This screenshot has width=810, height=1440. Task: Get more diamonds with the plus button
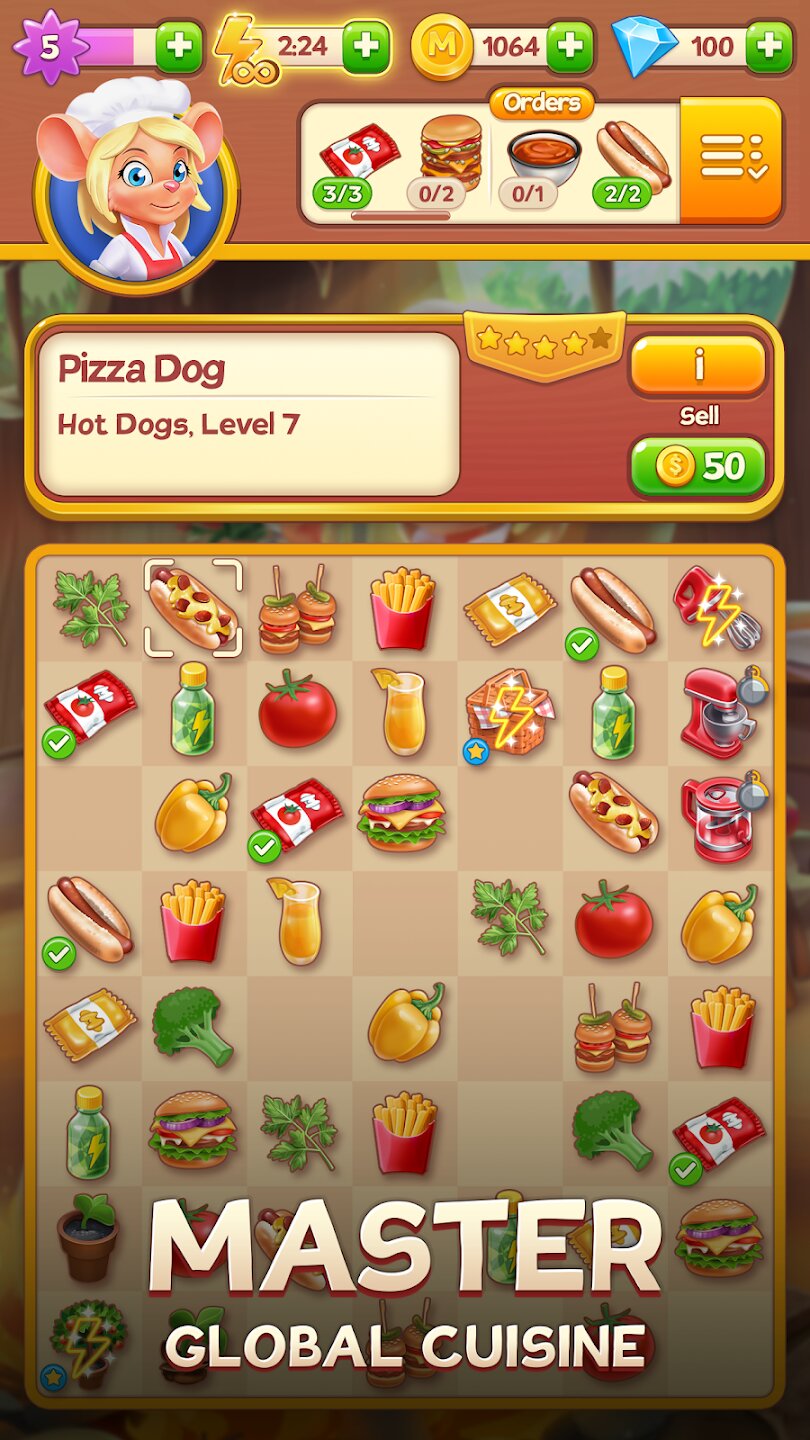pos(768,46)
